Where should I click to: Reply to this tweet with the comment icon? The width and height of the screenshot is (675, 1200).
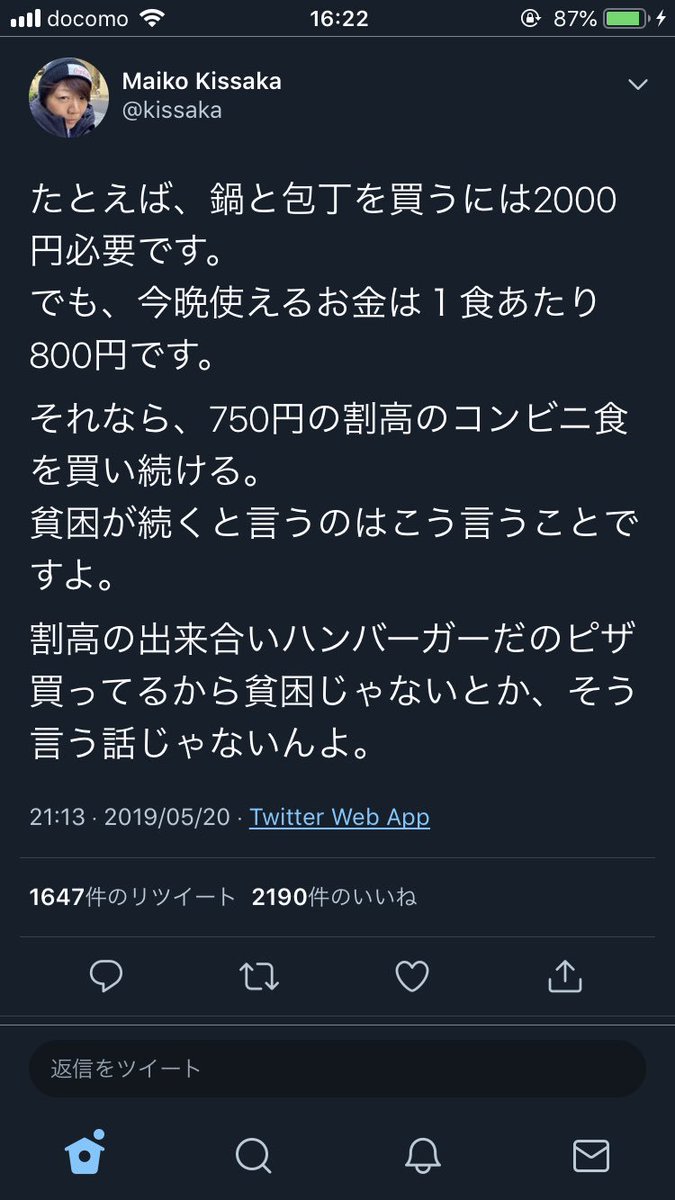106,977
